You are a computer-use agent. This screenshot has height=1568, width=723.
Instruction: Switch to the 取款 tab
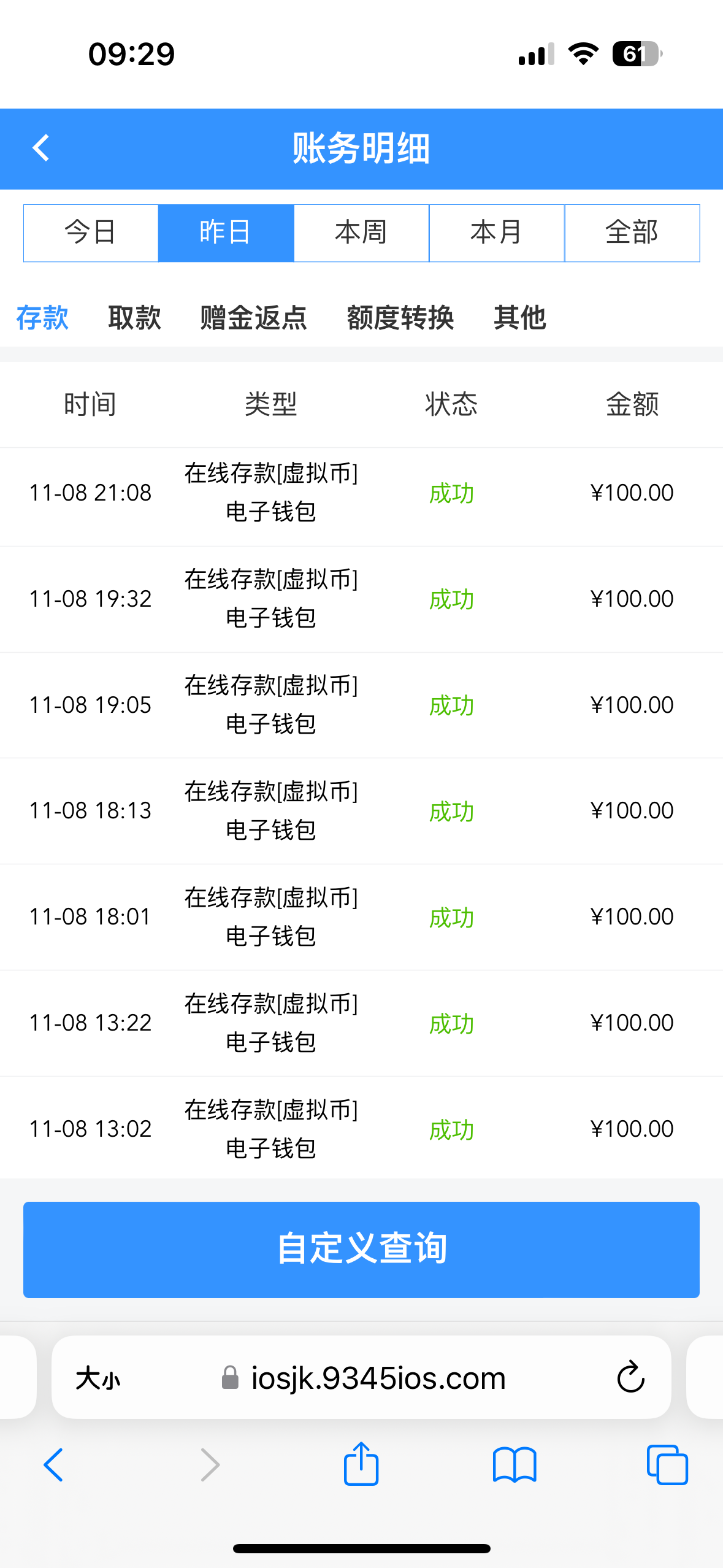134,318
